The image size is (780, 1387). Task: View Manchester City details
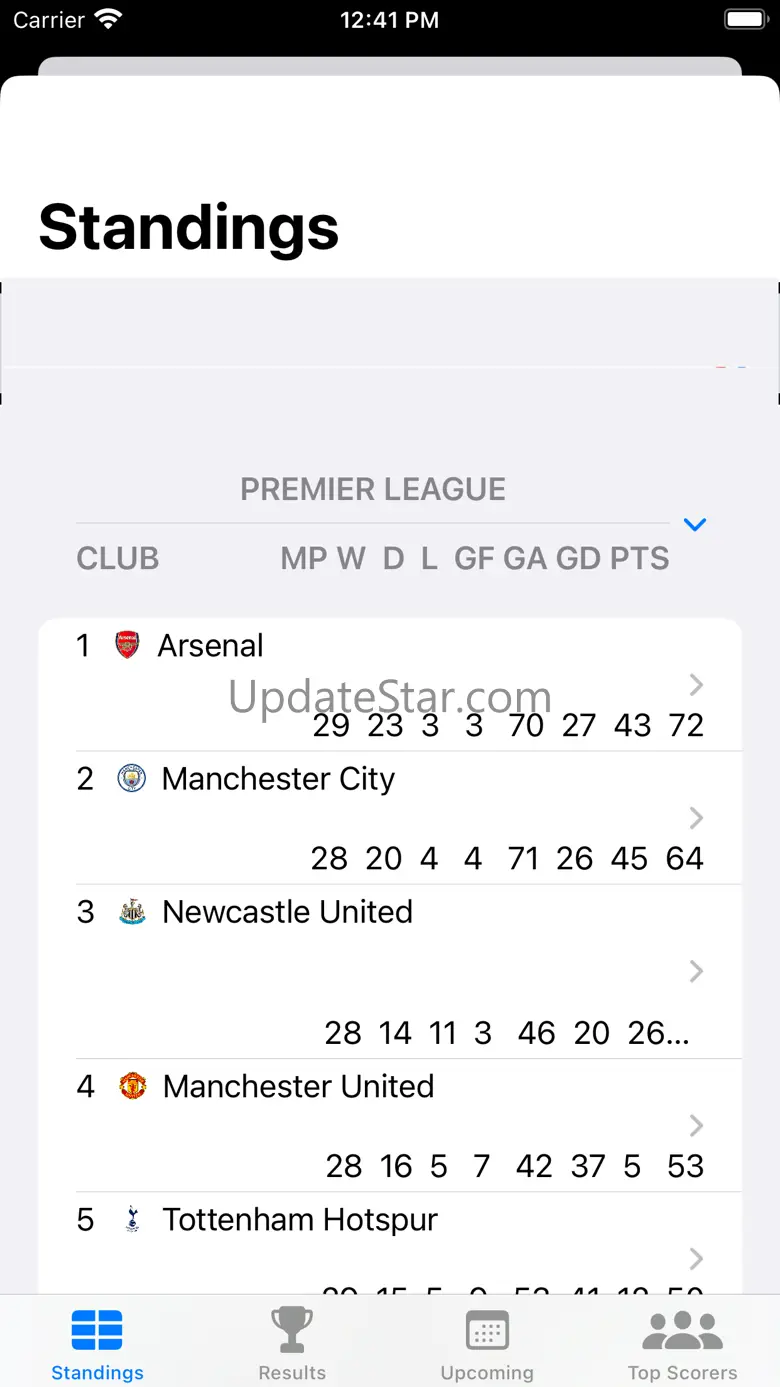[390, 818]
